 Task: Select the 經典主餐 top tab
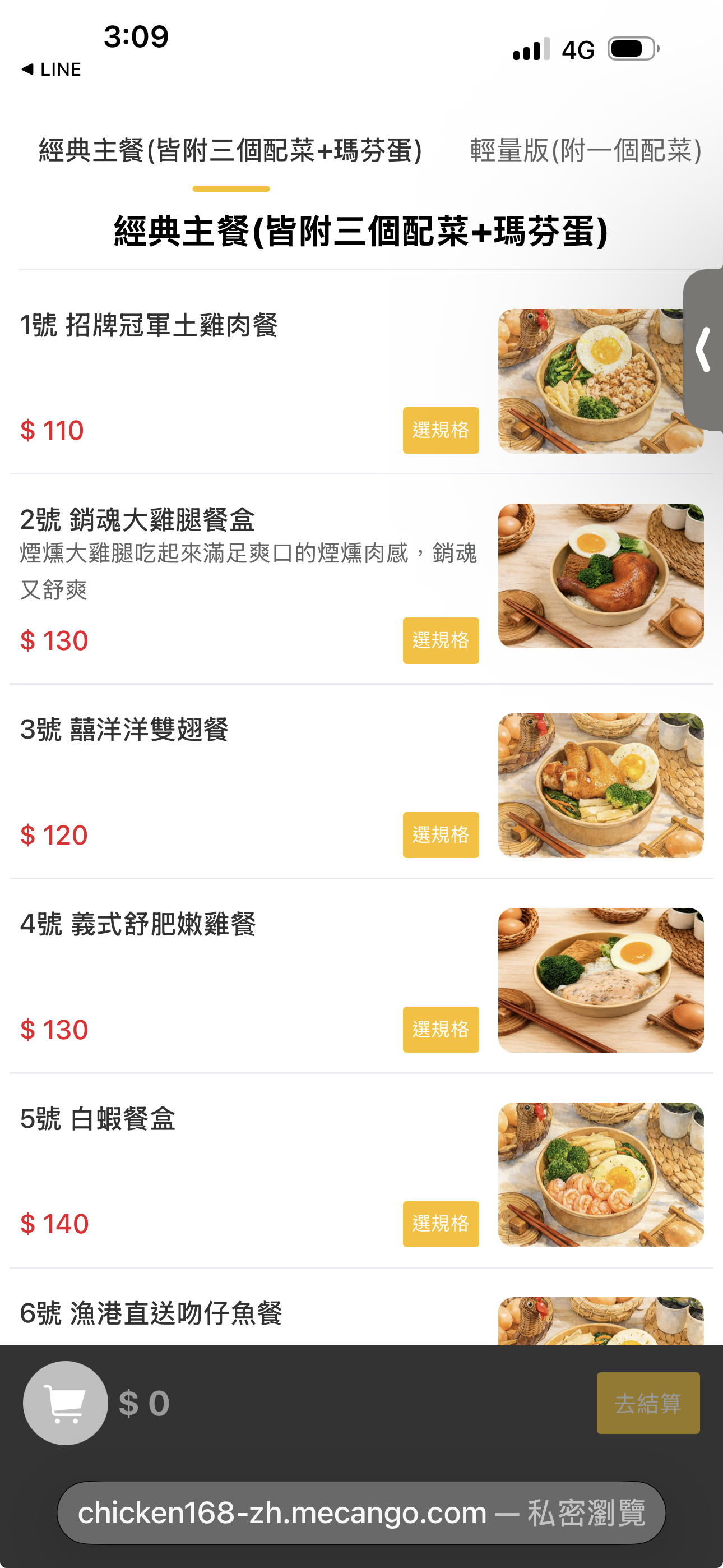click(x=231, y=150)
